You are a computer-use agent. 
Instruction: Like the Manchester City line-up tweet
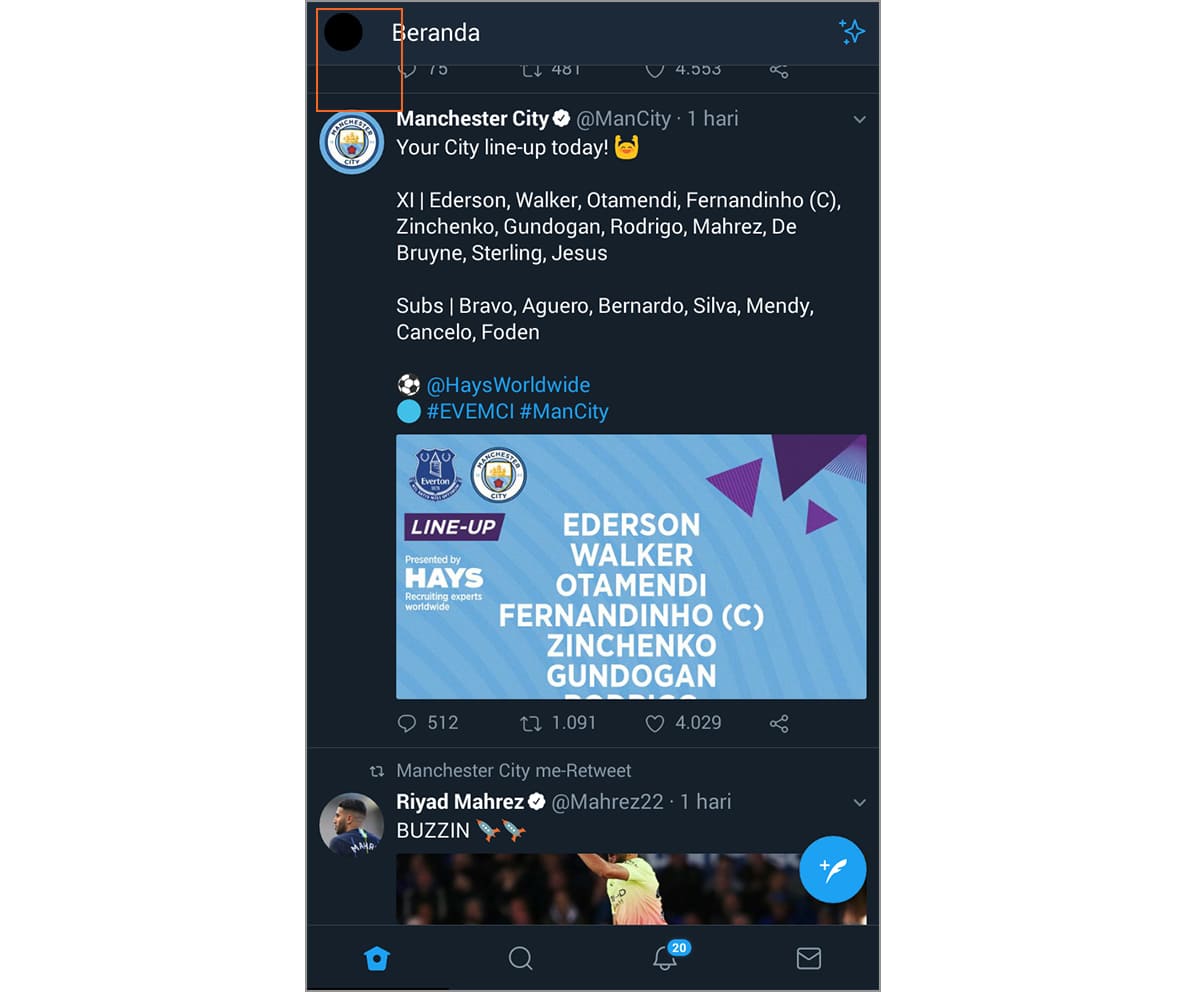pos(655,723)
